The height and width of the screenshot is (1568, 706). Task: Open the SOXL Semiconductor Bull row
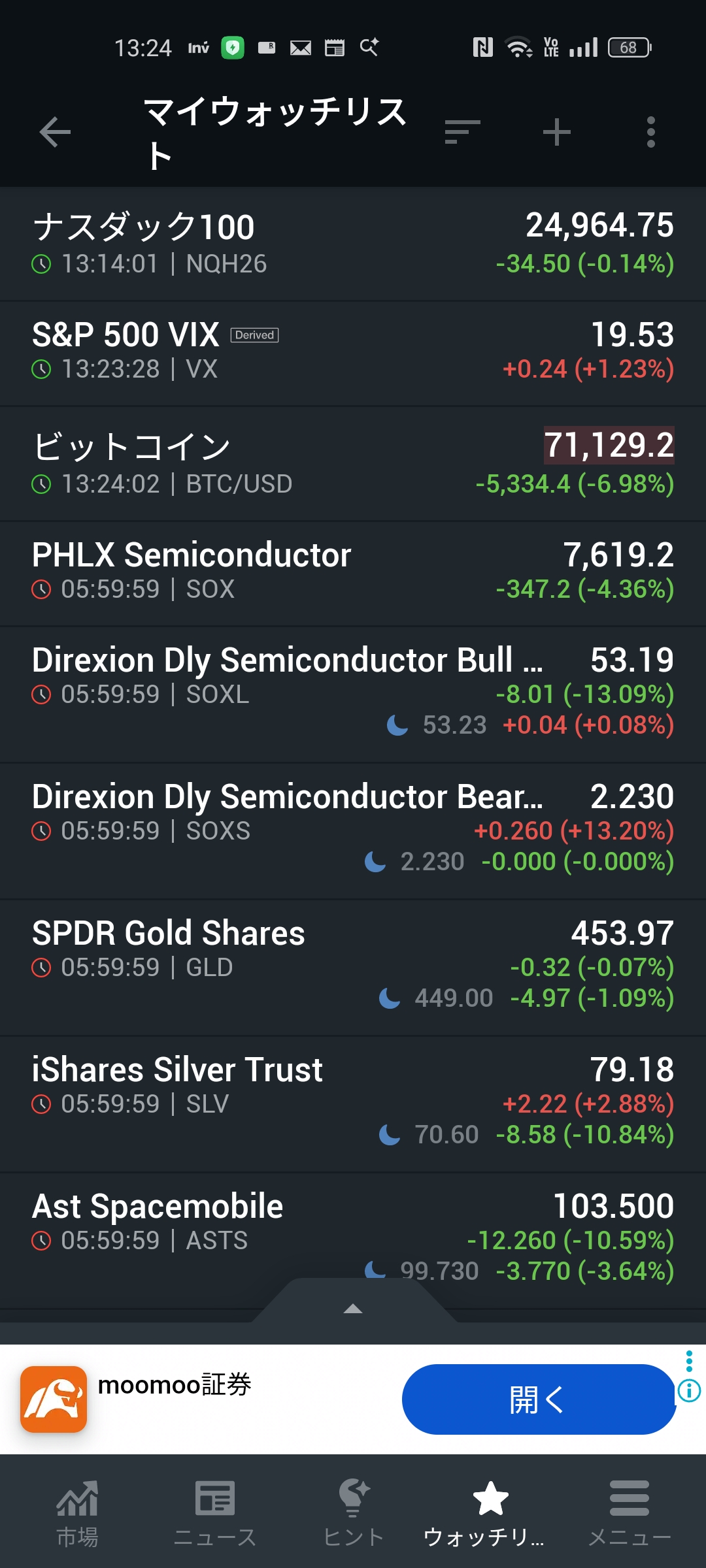(353, 693)
